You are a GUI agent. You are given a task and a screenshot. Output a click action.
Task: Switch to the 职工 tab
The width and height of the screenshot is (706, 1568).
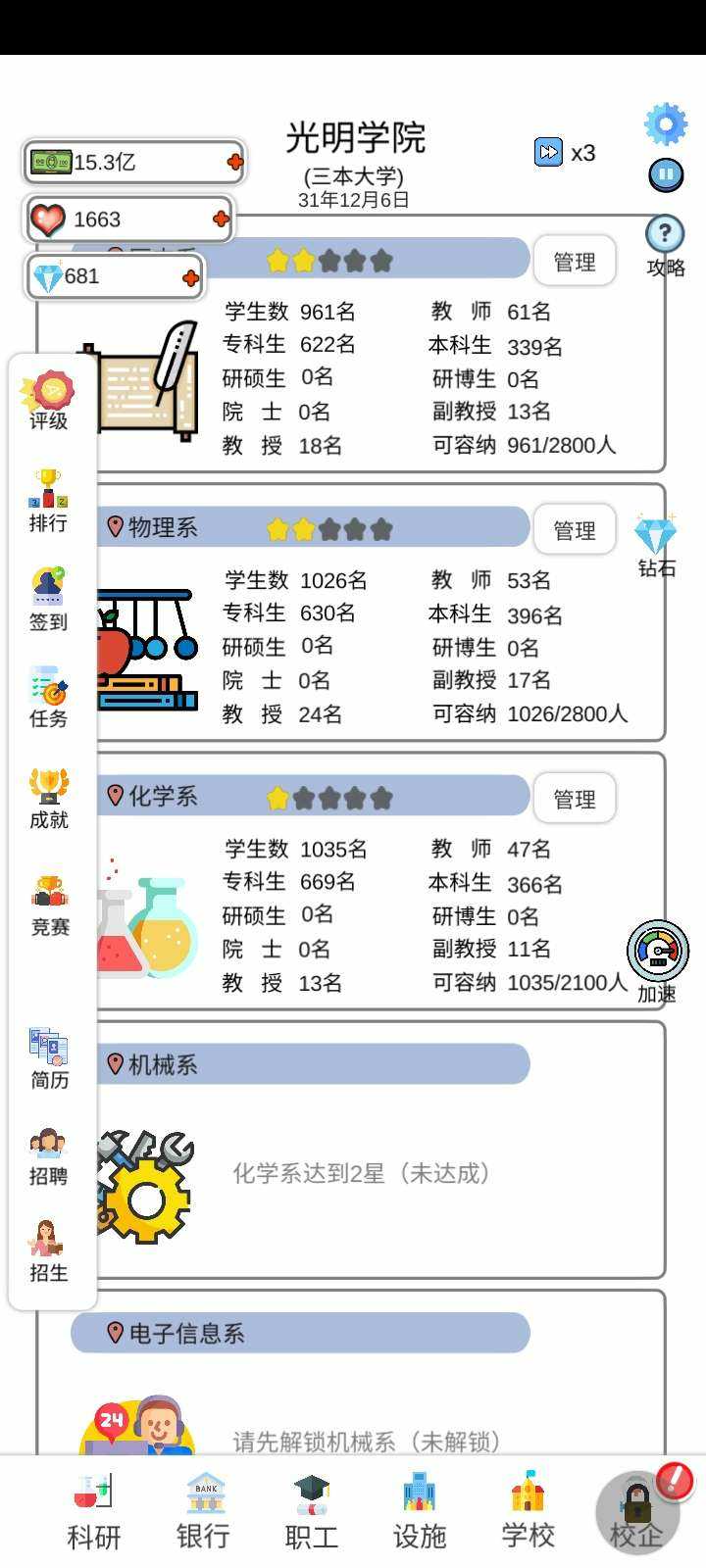point(312,1512)
